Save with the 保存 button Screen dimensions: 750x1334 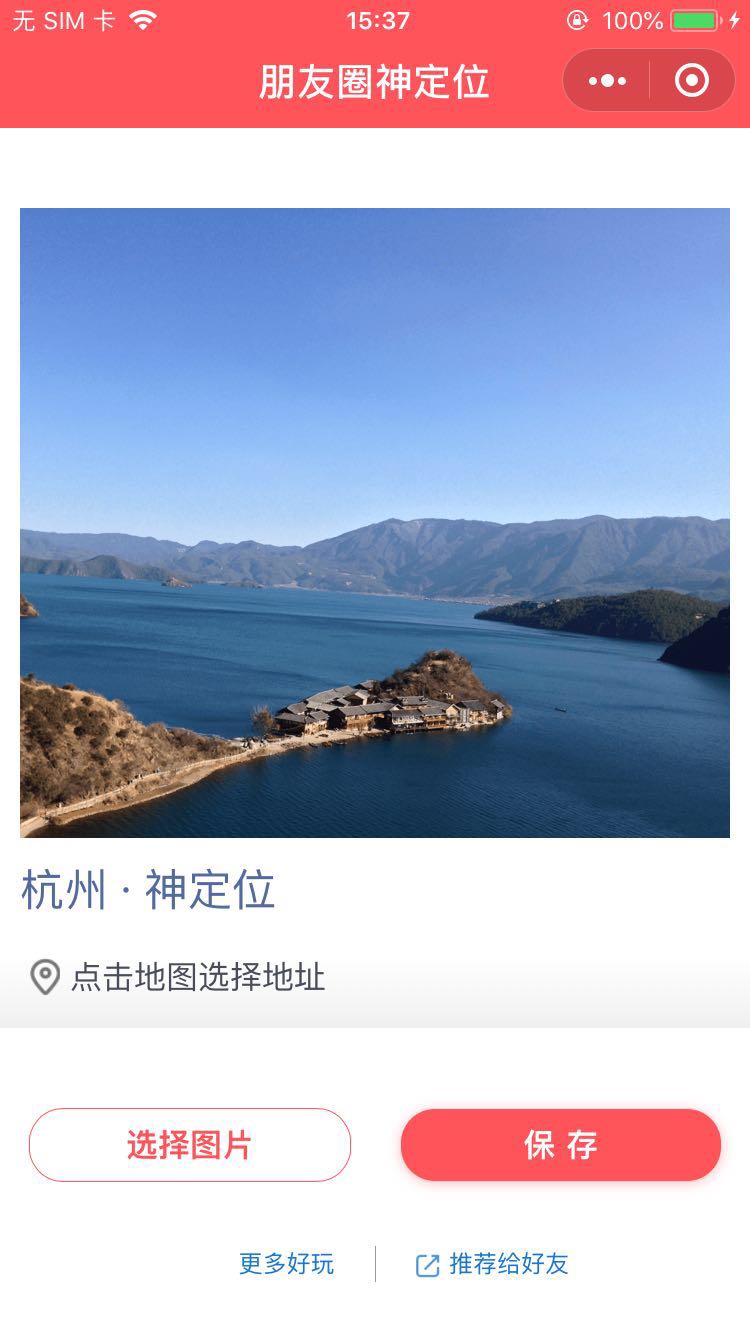click(x=561, y=1145)
